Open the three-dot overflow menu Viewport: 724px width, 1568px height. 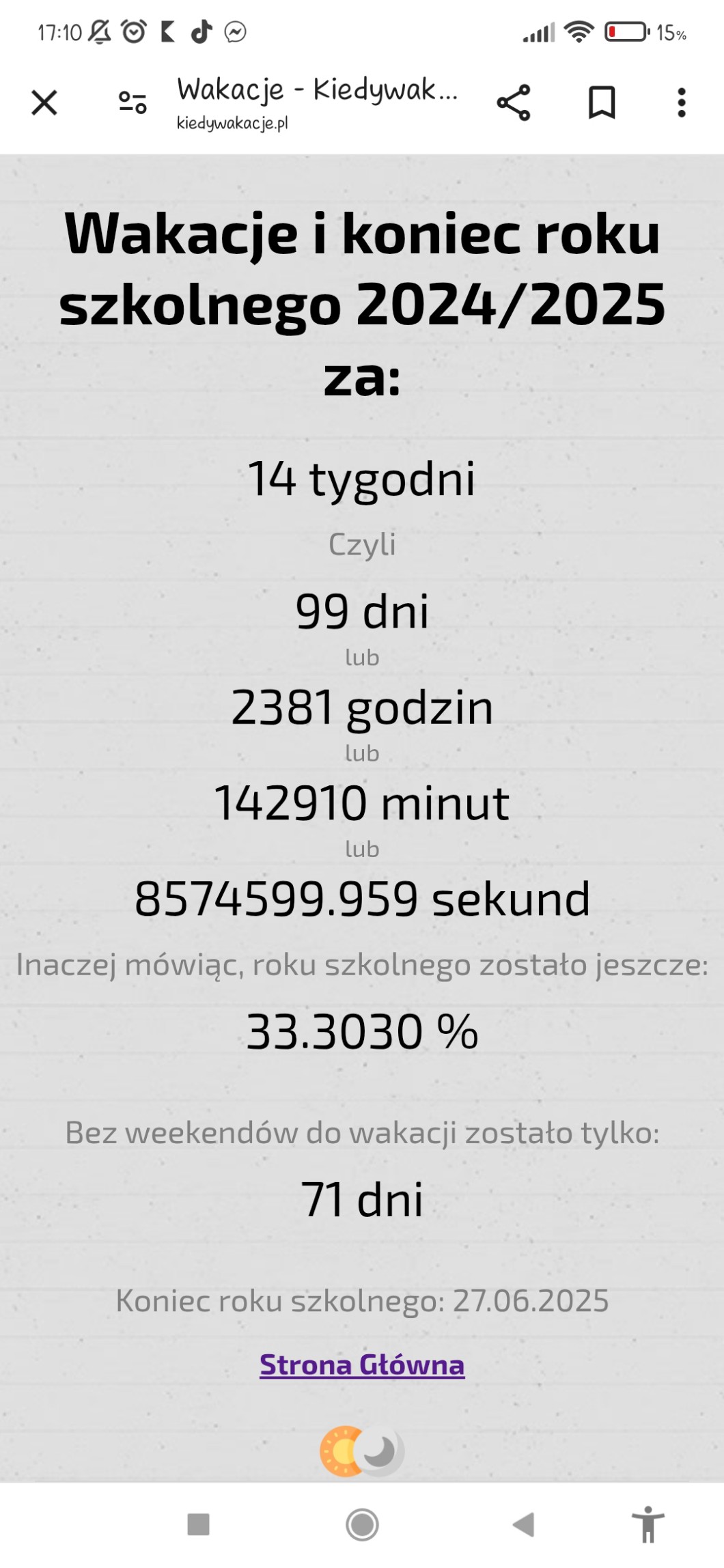click(x=681, y=103)
